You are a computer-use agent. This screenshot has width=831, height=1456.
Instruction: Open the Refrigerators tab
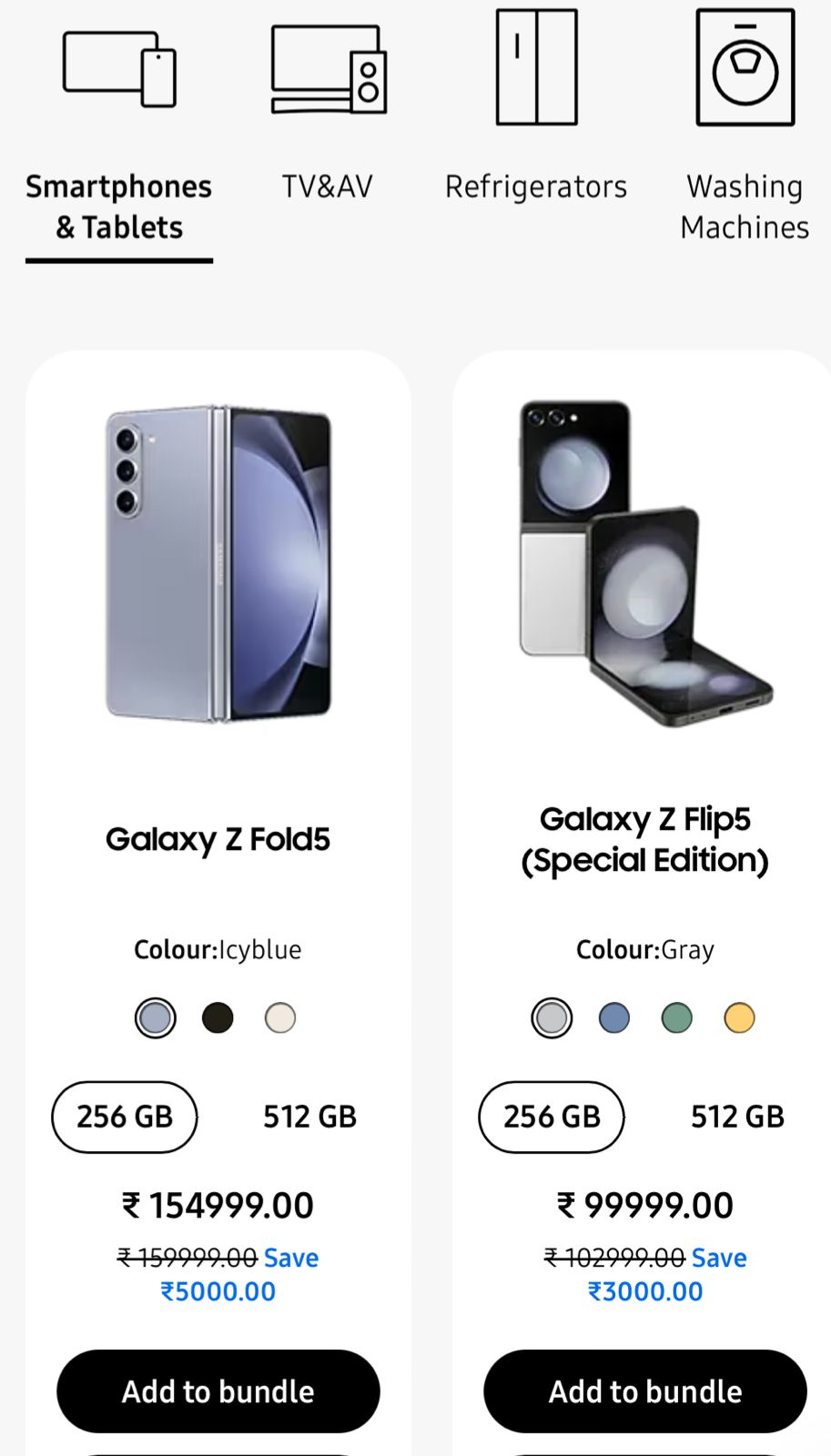click(535, 186)
